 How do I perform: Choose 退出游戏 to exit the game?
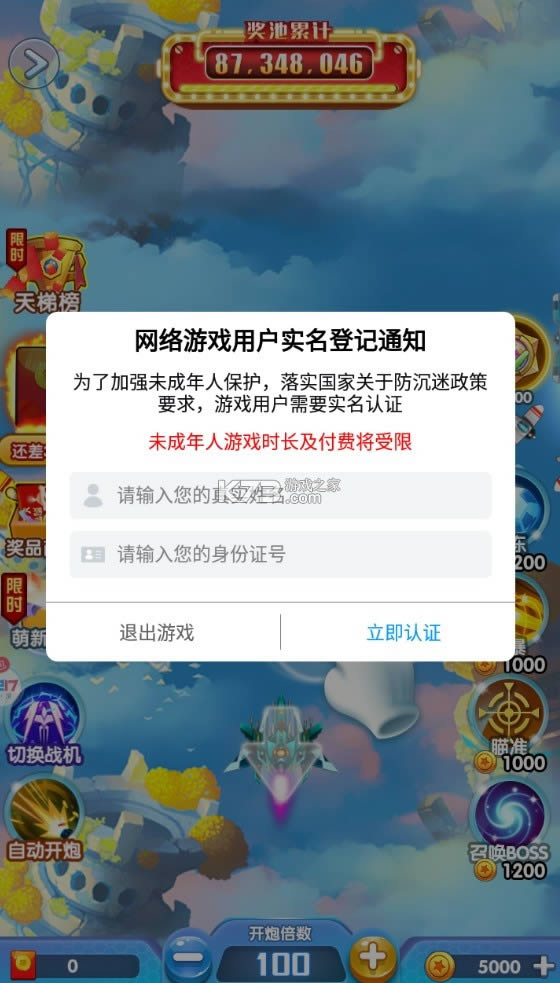click(157, 632)
